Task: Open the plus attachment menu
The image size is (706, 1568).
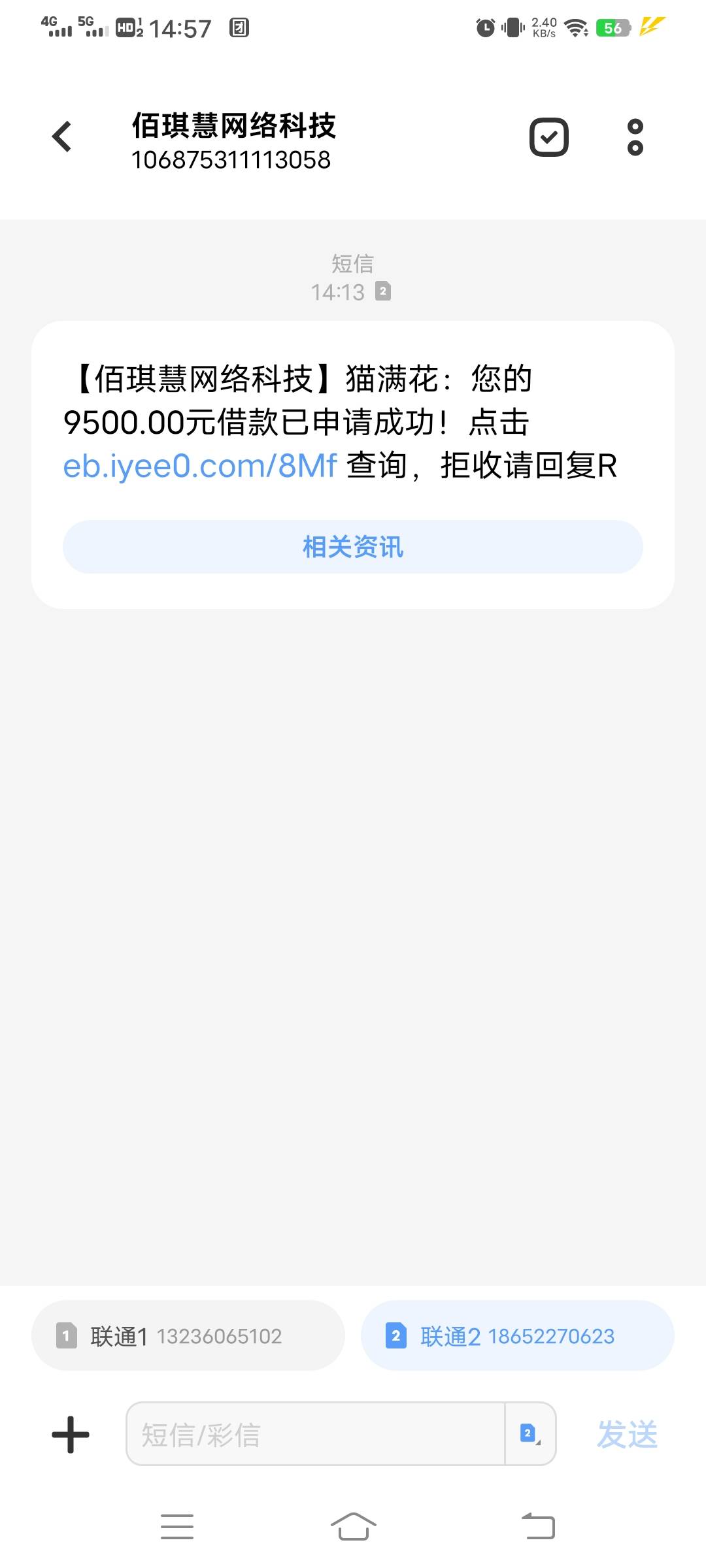Action: (71, 1435)
